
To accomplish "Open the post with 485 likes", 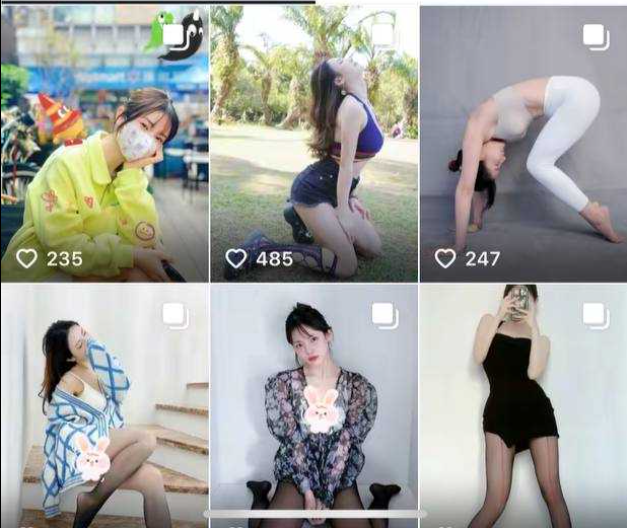I will coord(314,145).
